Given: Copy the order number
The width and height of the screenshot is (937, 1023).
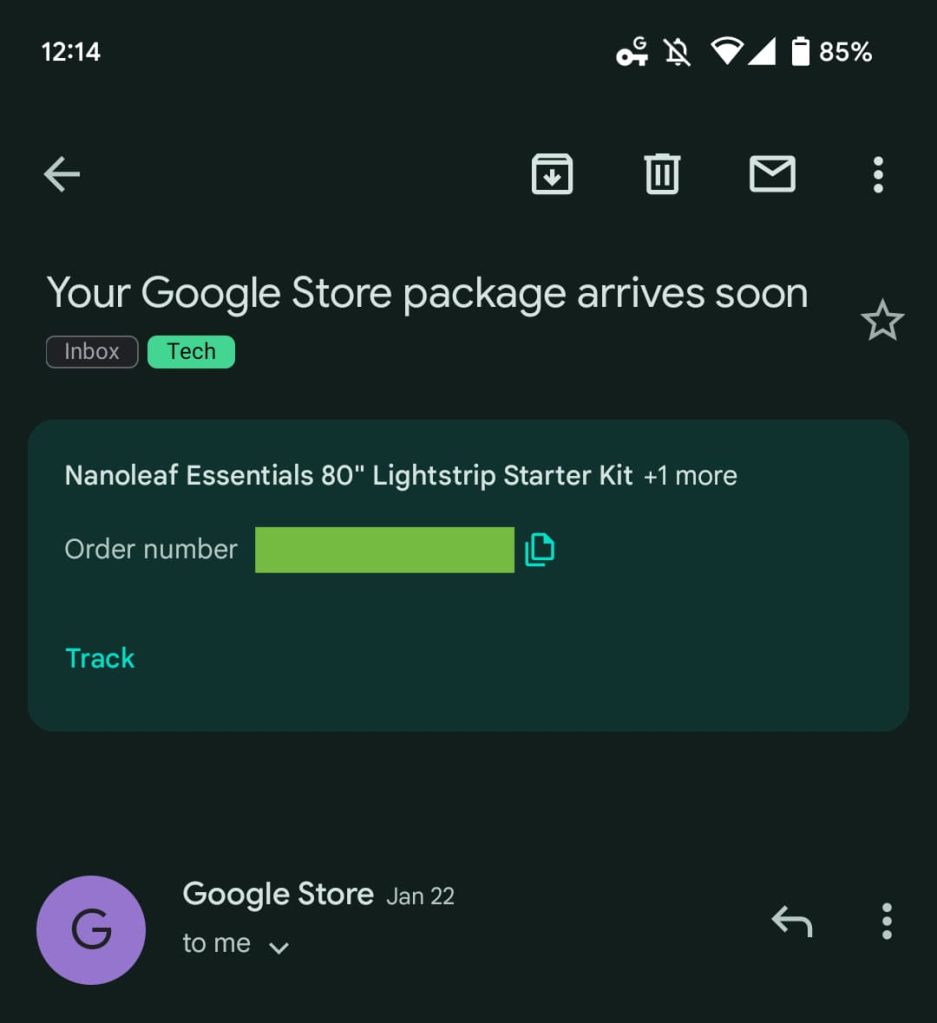Looking at the screenshot, I should [539, 549].
